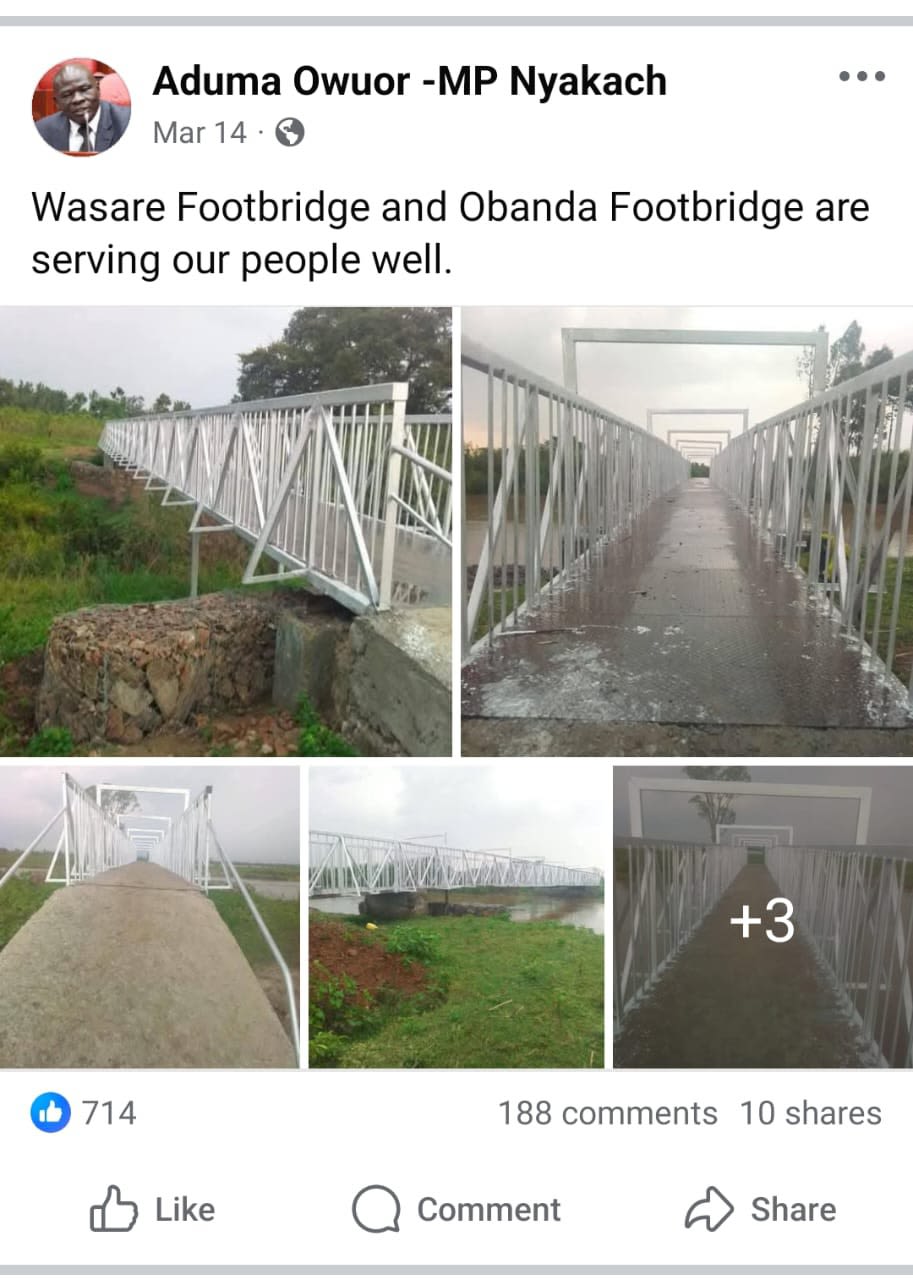This screenshot has height=1280, width=913.
Task: Open Aduma Owuor's profile picture
Action: point(81,106)
